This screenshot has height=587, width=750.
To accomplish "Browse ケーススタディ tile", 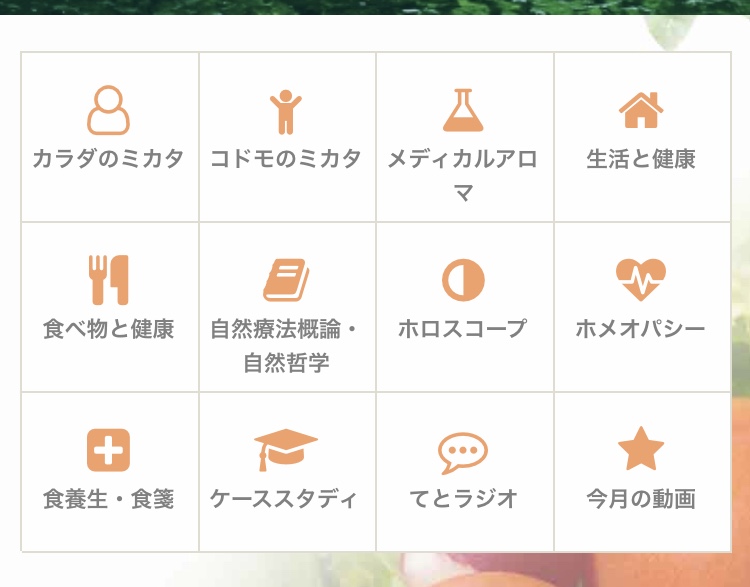I will coord(286,472).
